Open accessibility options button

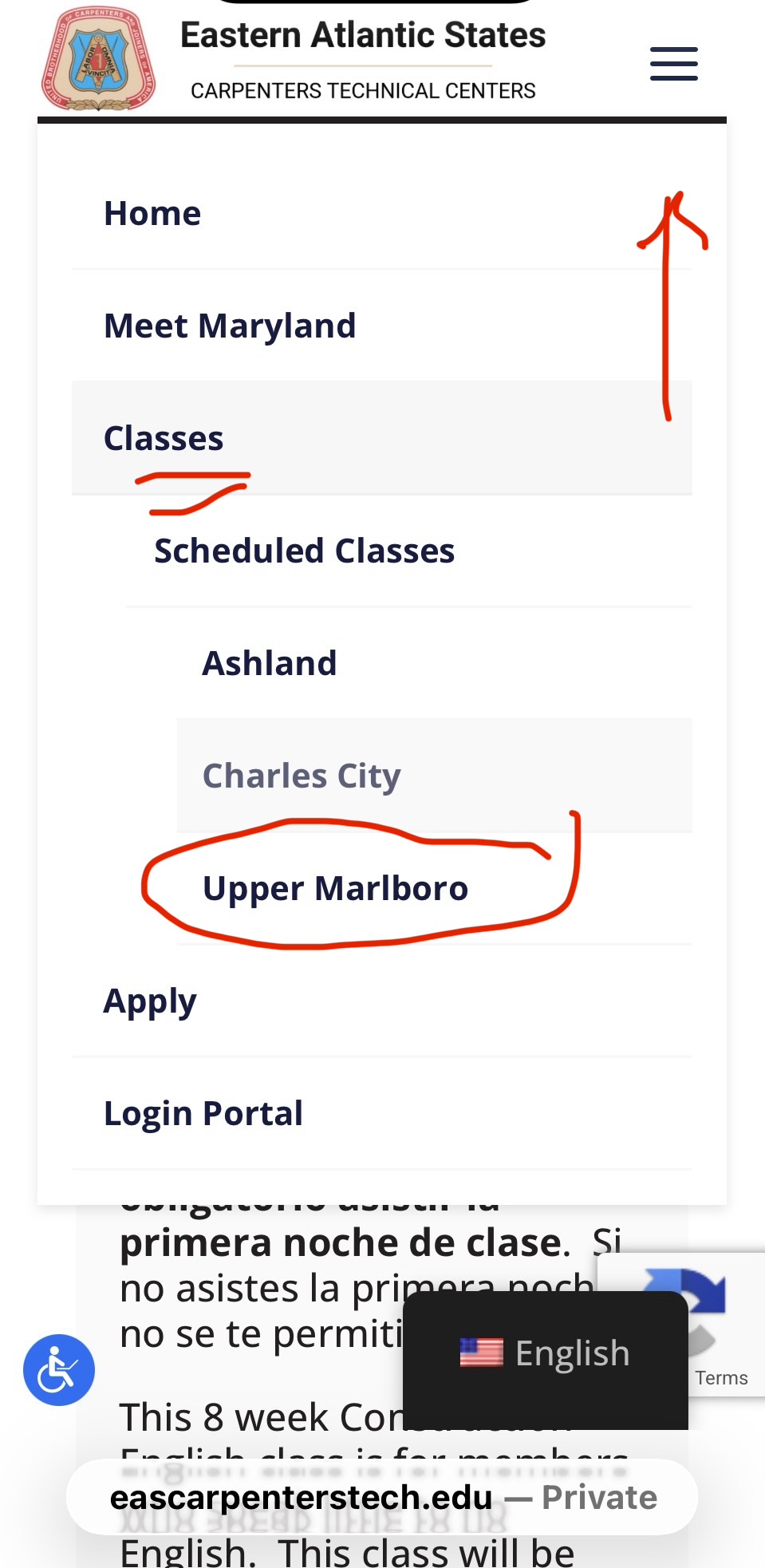tap(59, 1370)
